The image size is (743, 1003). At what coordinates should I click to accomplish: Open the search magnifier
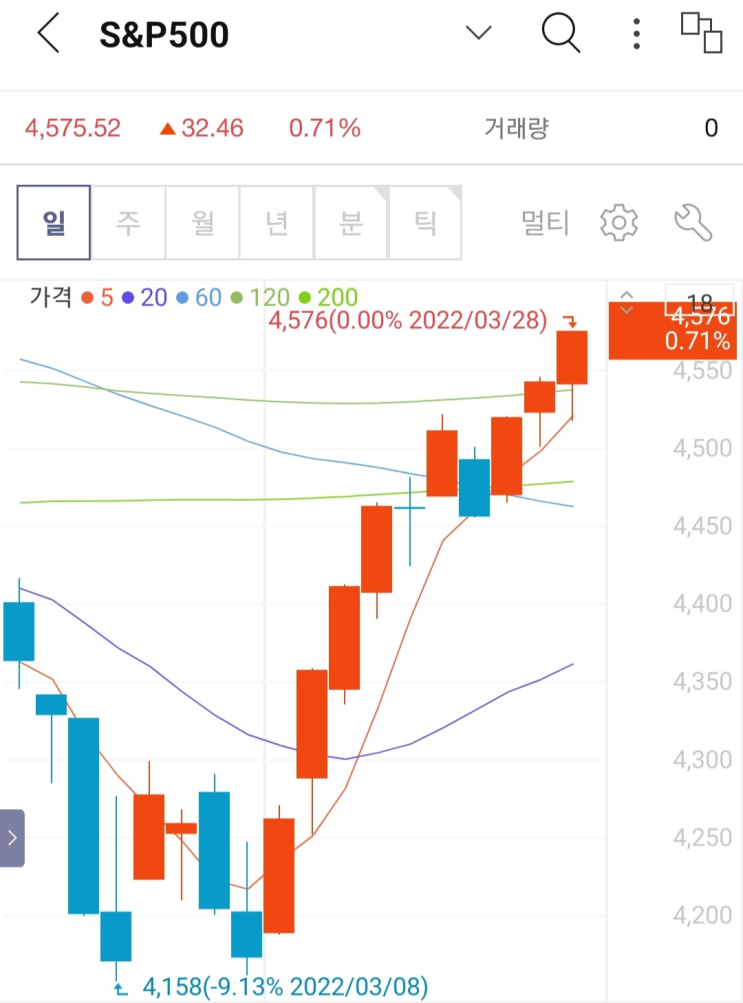[561, 34]
